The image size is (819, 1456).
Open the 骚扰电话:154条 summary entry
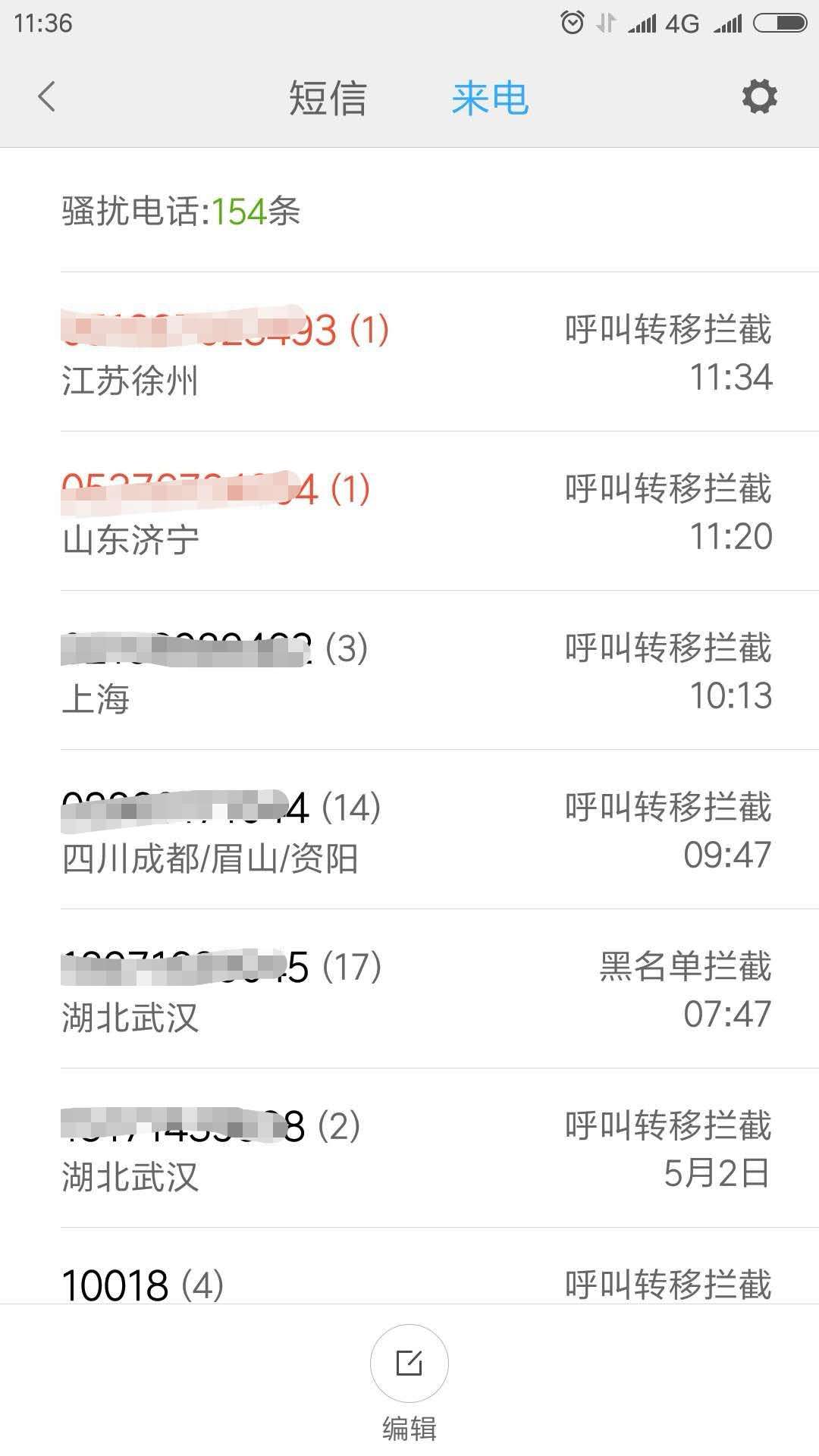180,210
